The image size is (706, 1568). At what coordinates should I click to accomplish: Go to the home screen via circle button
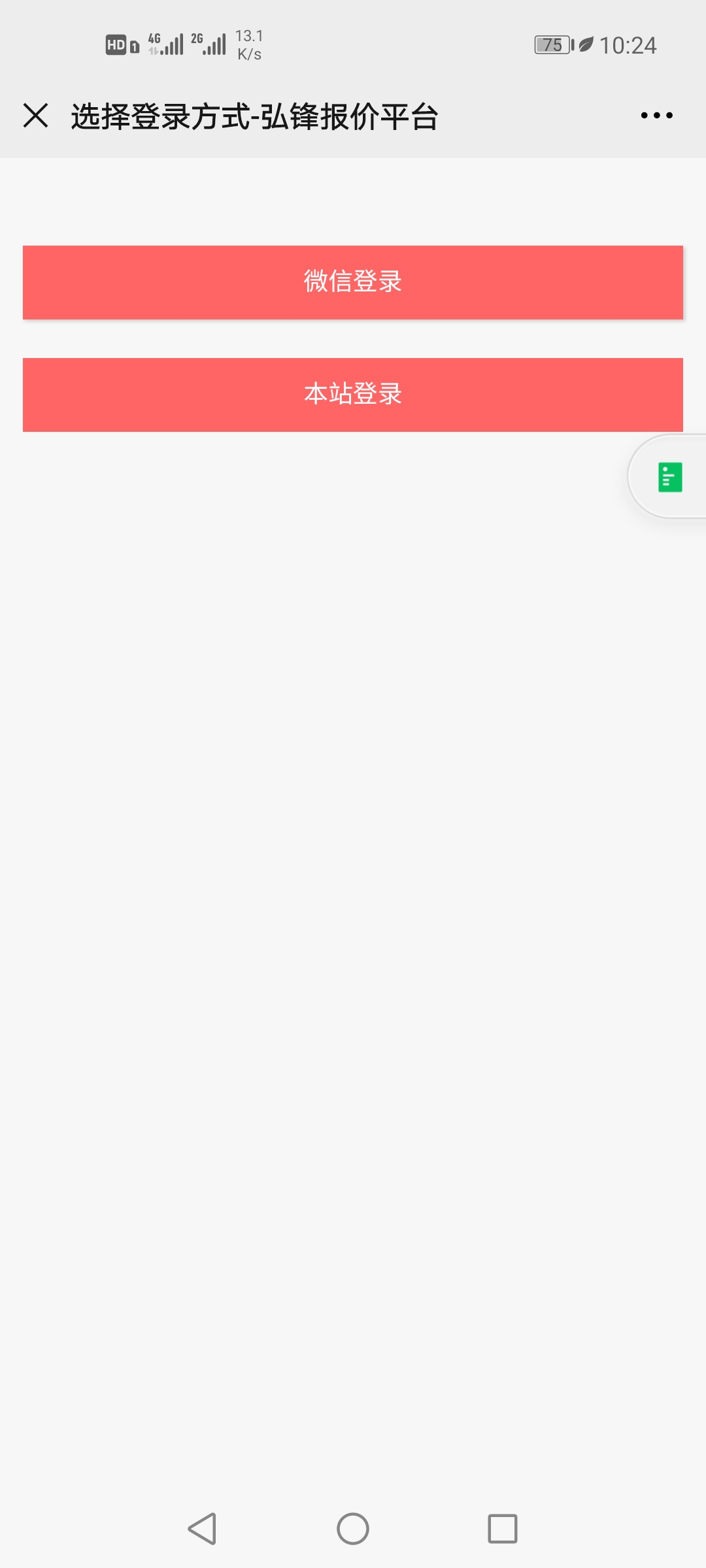click(353, 1529)
